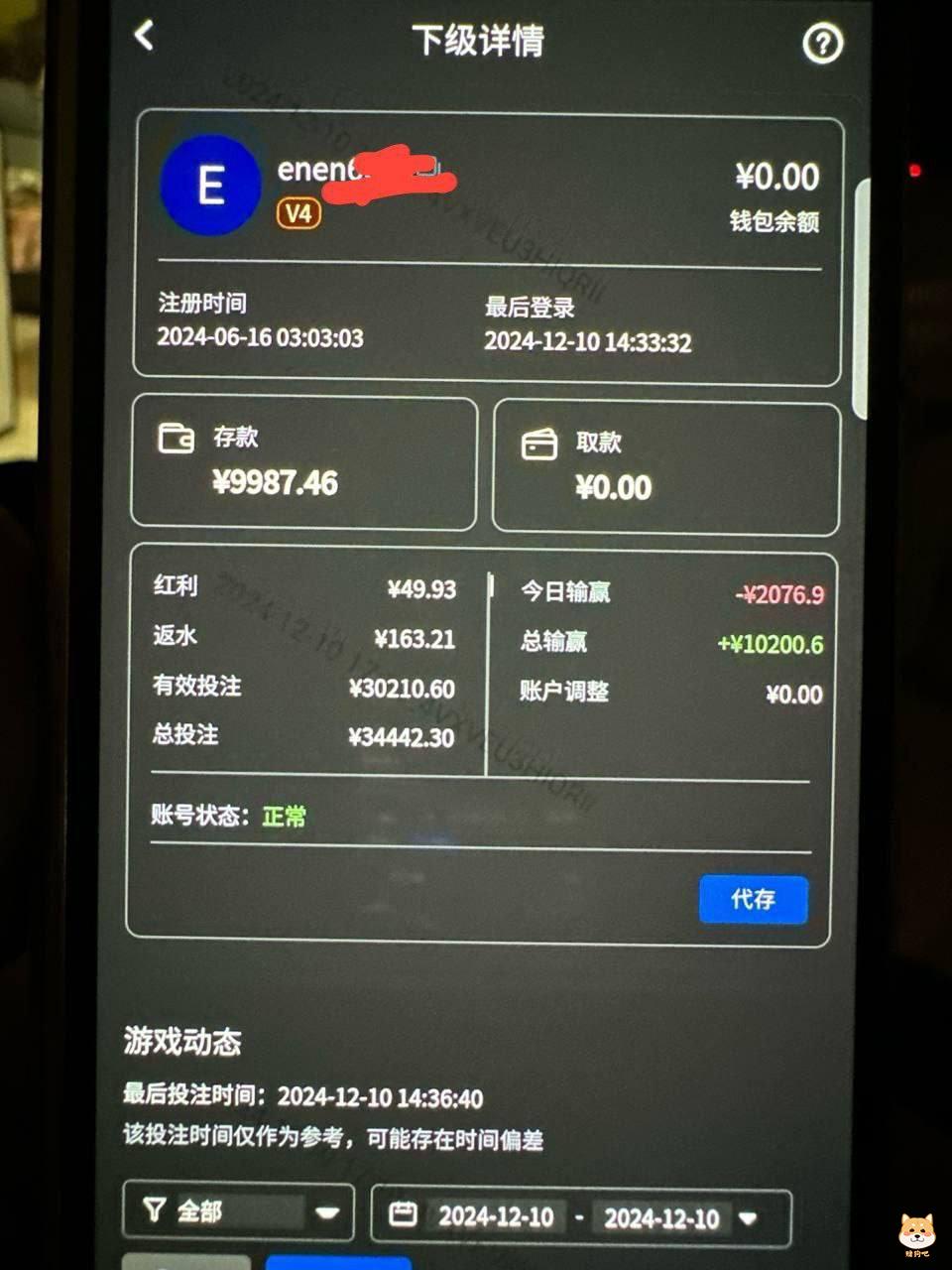This screenshot has width=952, height=1270.
Task: Tap the 钱包余额 balance amount ¥0.00
Action: [x=774, y=176]
